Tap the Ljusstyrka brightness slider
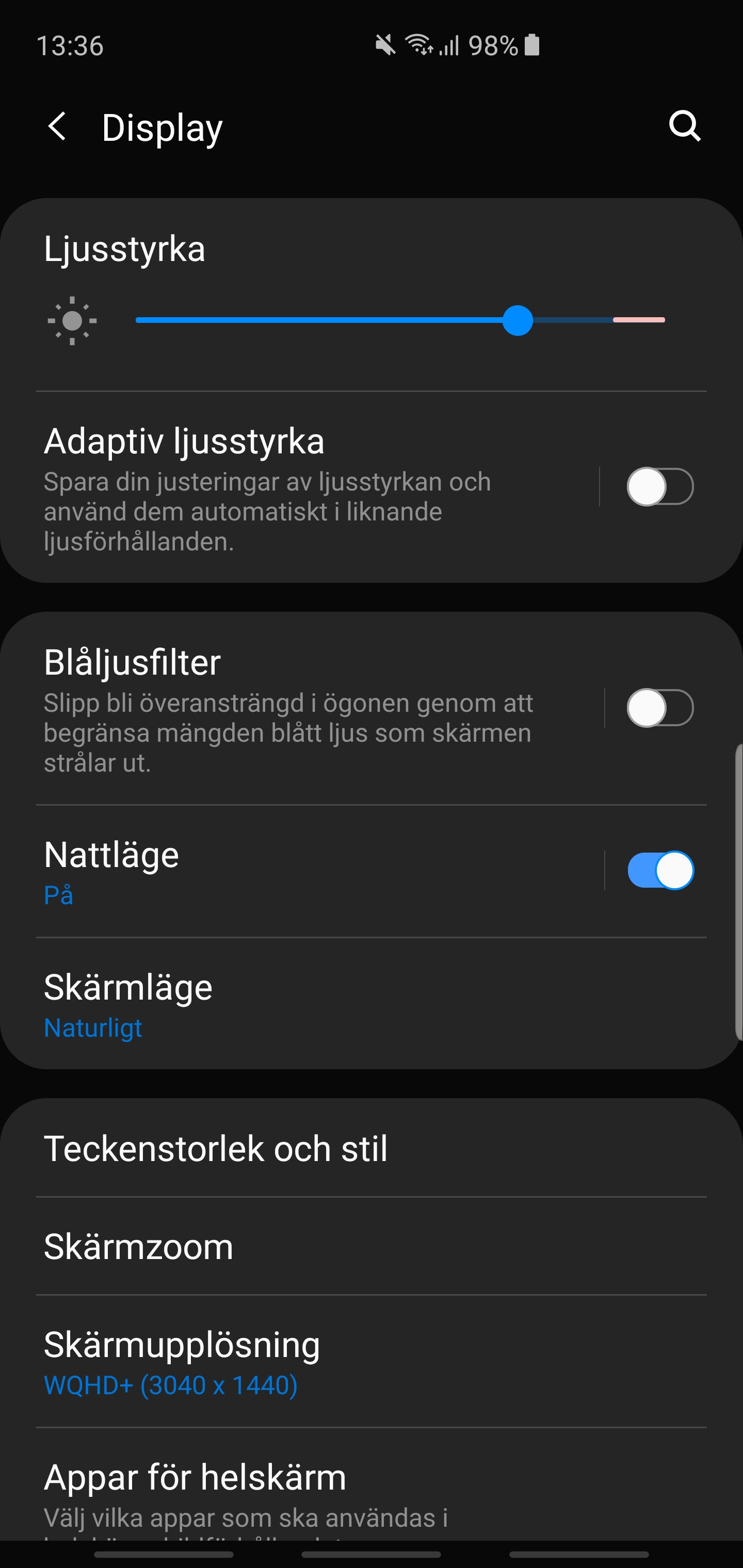 pyautogui.click(x=400, y=320)
